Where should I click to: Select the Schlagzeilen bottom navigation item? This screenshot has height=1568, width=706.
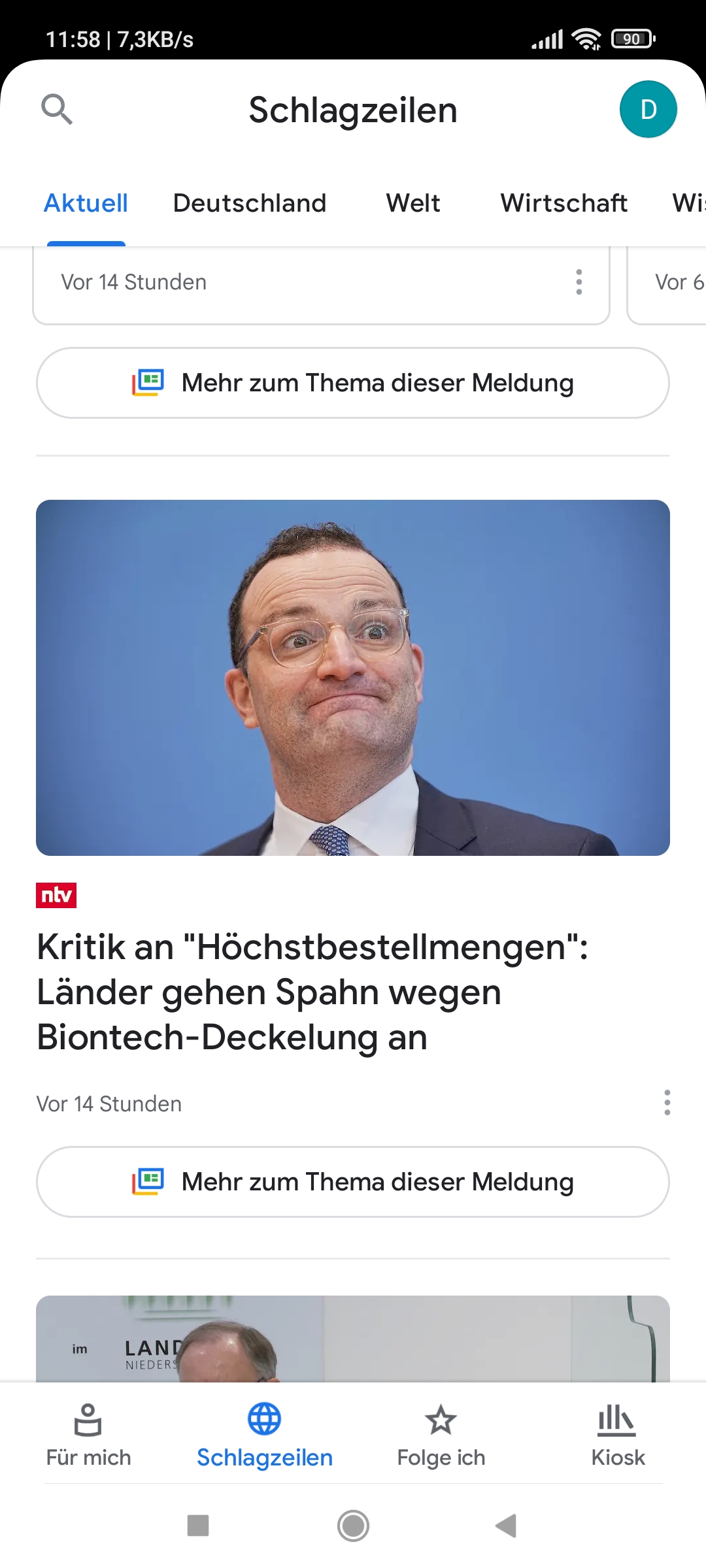tap(265, 1435)
